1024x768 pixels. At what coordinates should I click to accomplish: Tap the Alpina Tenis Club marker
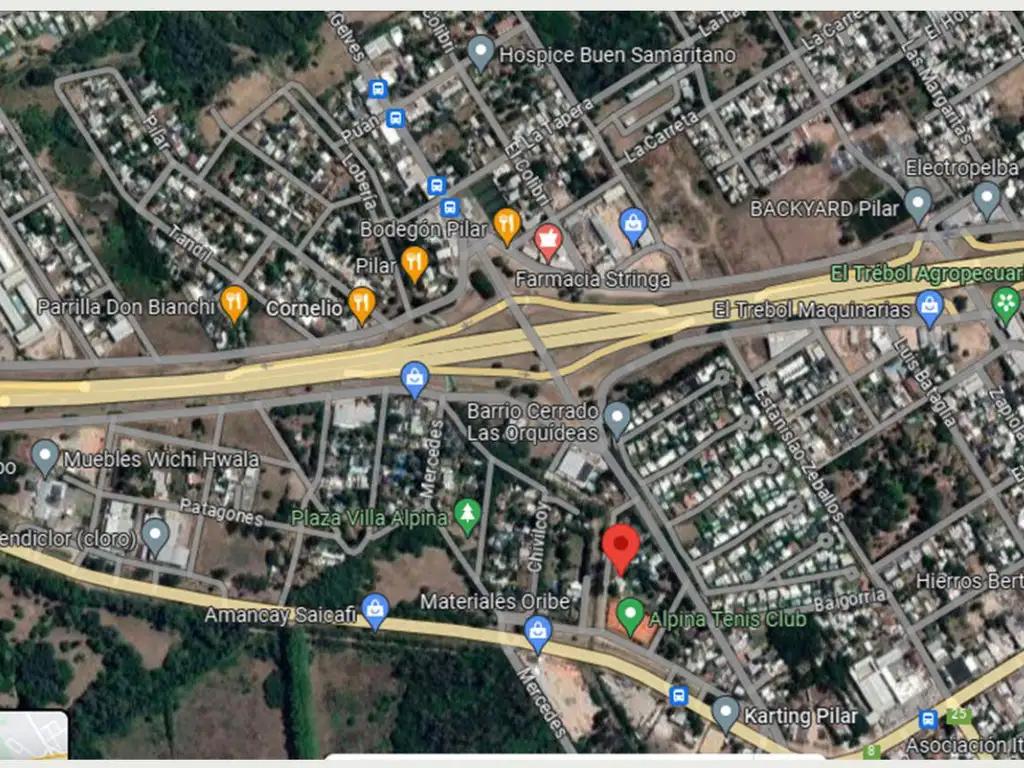pos(629,613)
